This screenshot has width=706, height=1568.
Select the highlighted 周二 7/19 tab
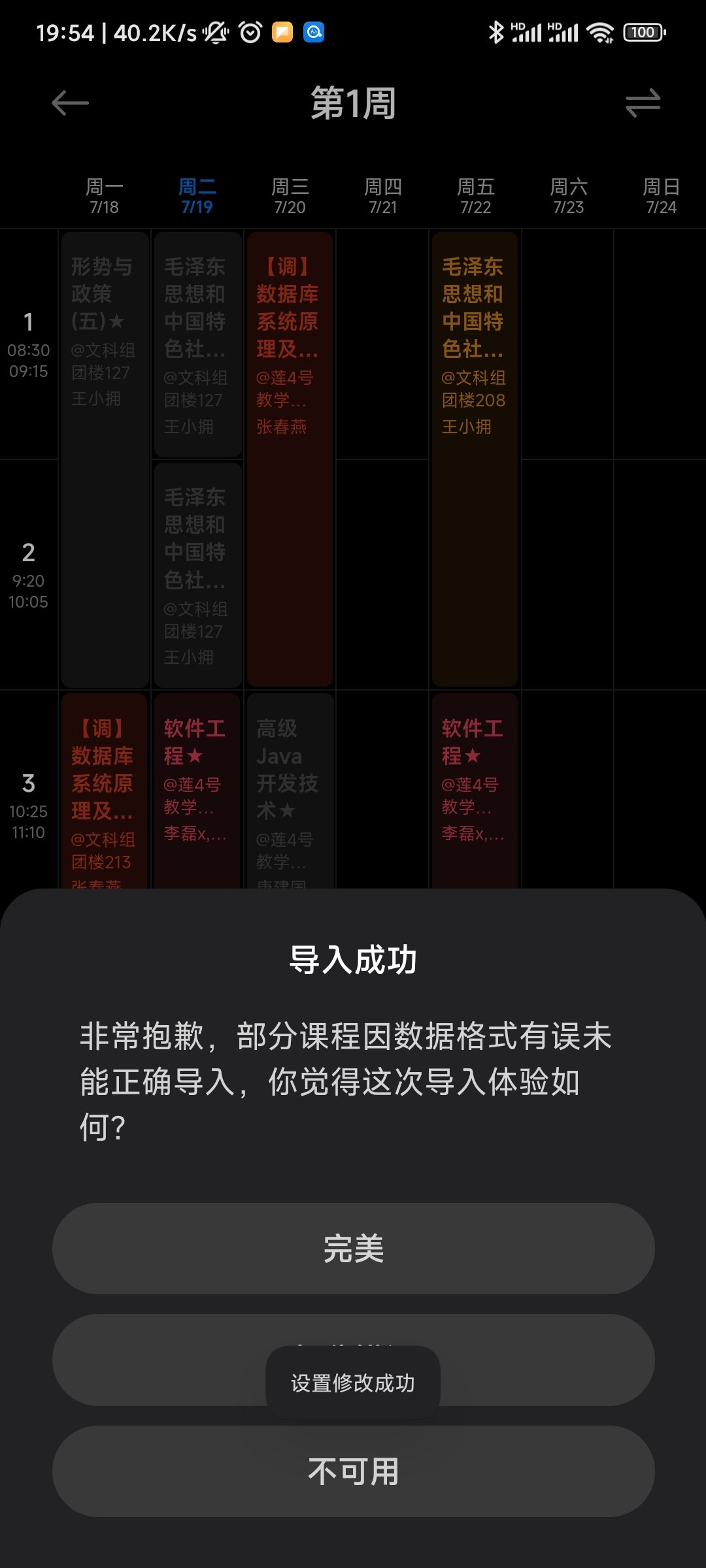pos(197,196)
